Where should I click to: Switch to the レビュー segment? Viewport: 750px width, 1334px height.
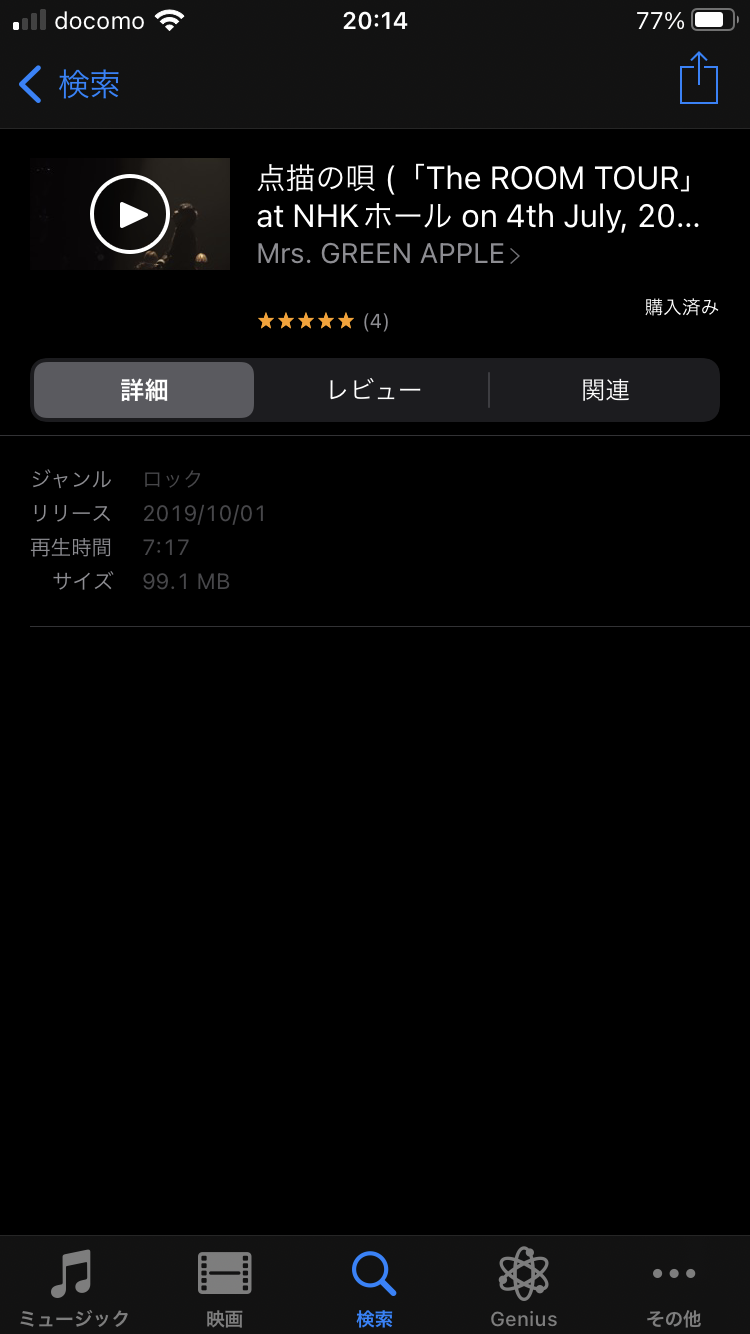point(374,390)
